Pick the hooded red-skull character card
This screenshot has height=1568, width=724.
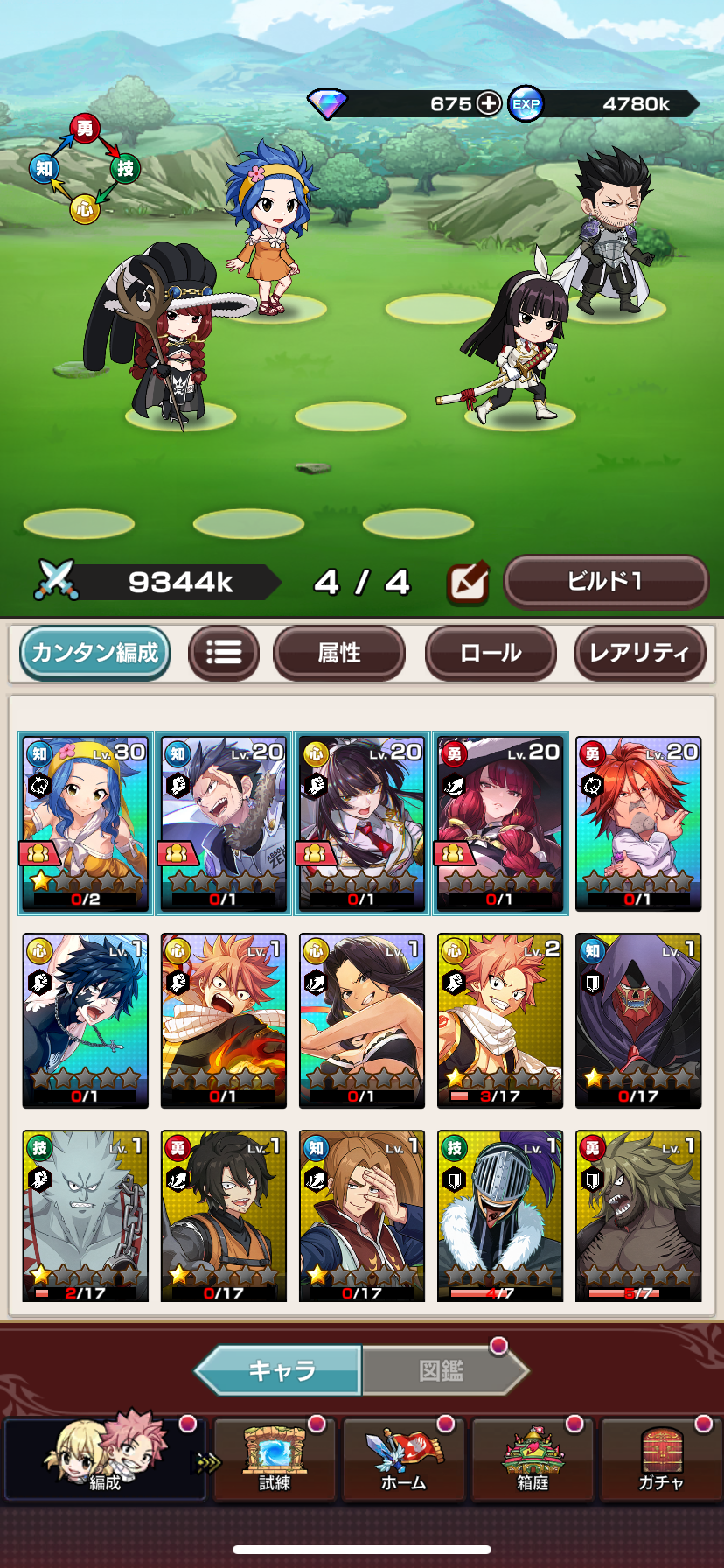coord(638,1020)
